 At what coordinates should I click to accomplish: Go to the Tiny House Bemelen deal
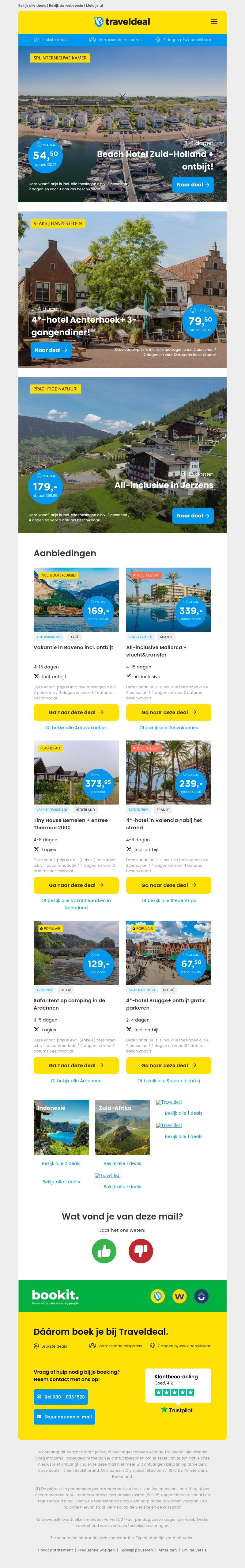point(76,885)
